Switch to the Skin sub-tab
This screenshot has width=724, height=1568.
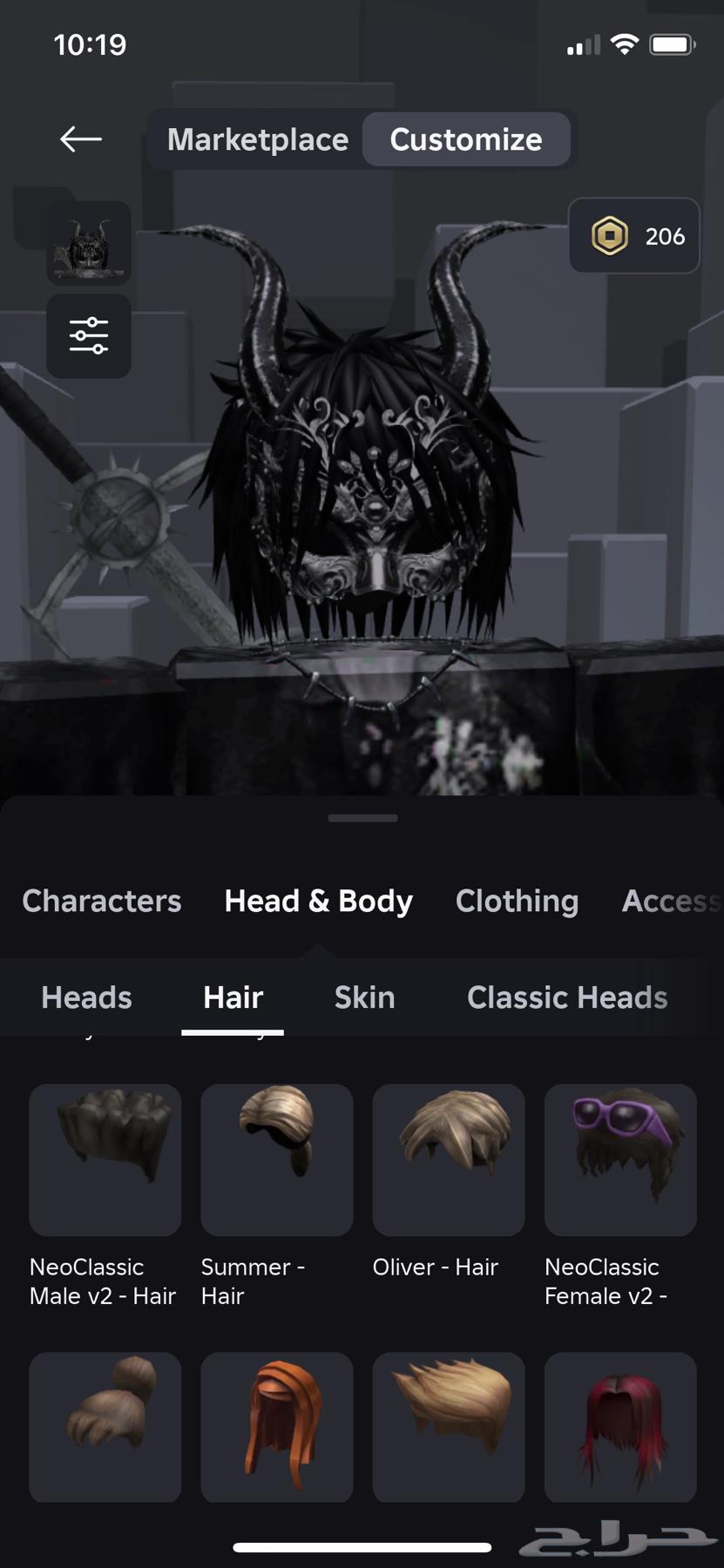pos(364,997)
